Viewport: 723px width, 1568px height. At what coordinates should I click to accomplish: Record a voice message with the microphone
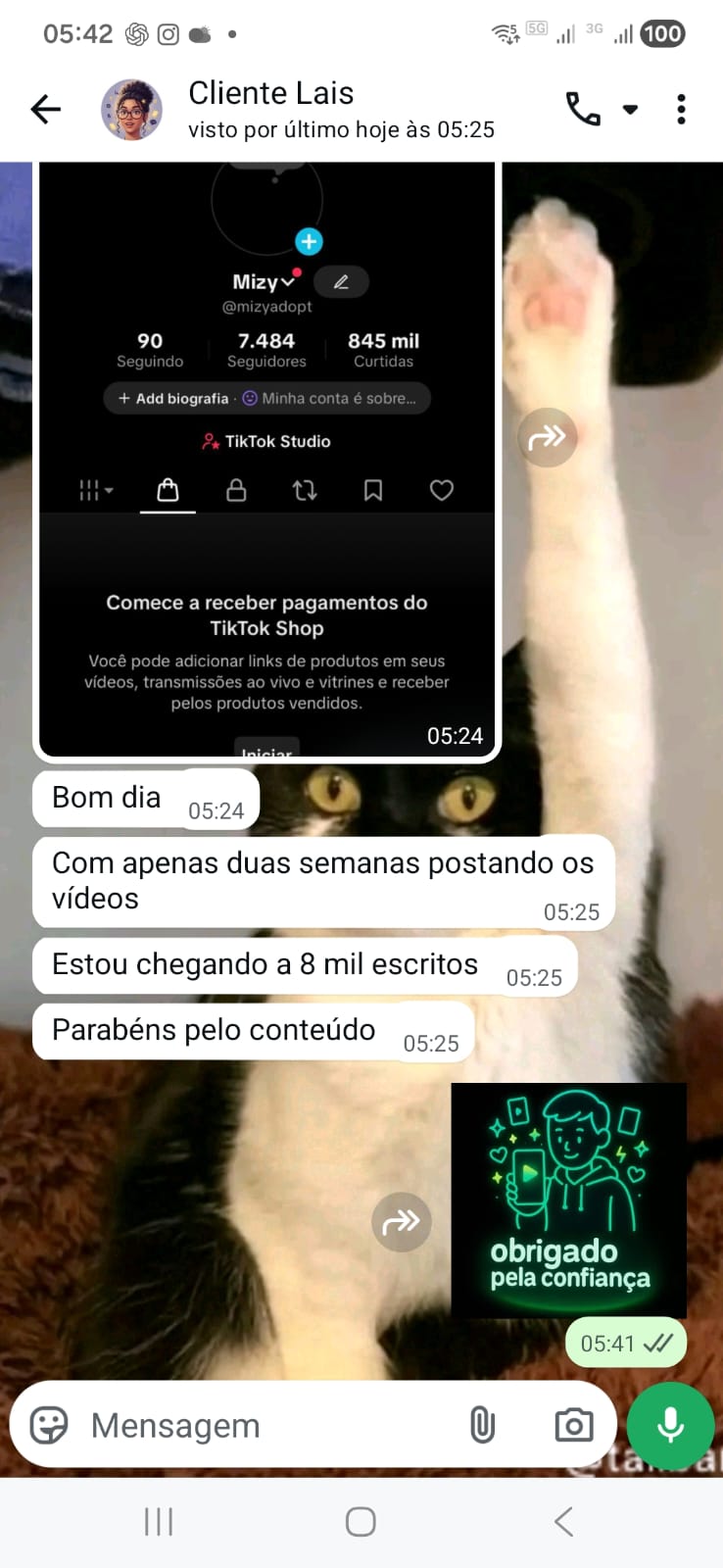[671, 1425]
